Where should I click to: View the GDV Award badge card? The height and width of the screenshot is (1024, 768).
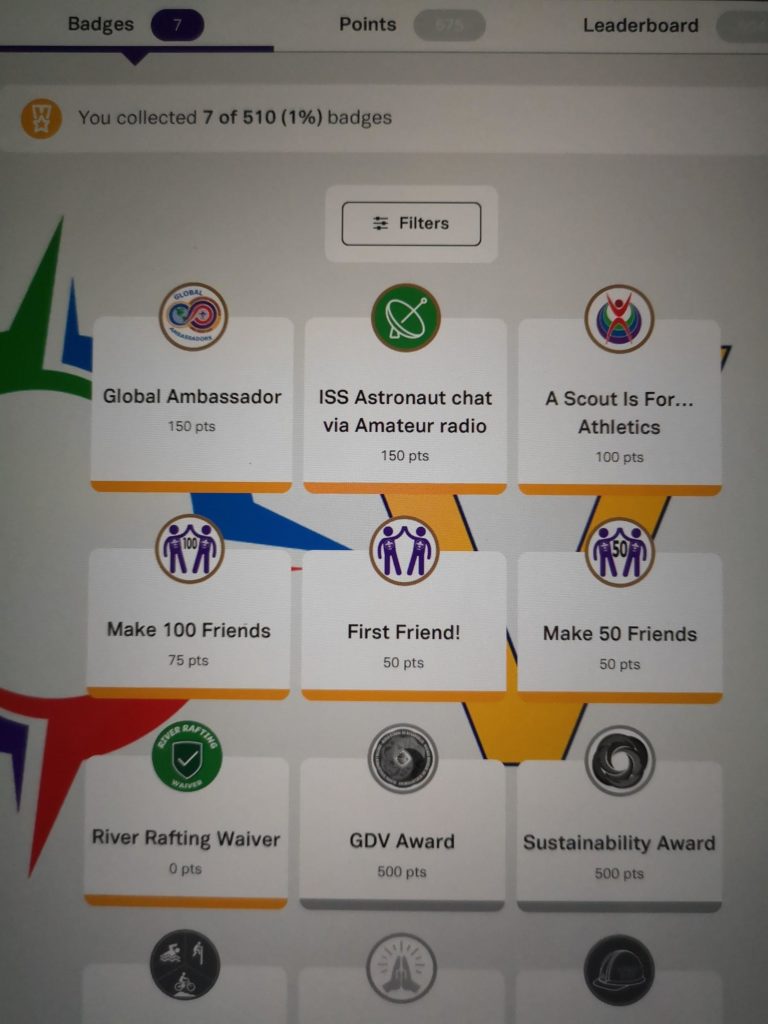[402, 842]
